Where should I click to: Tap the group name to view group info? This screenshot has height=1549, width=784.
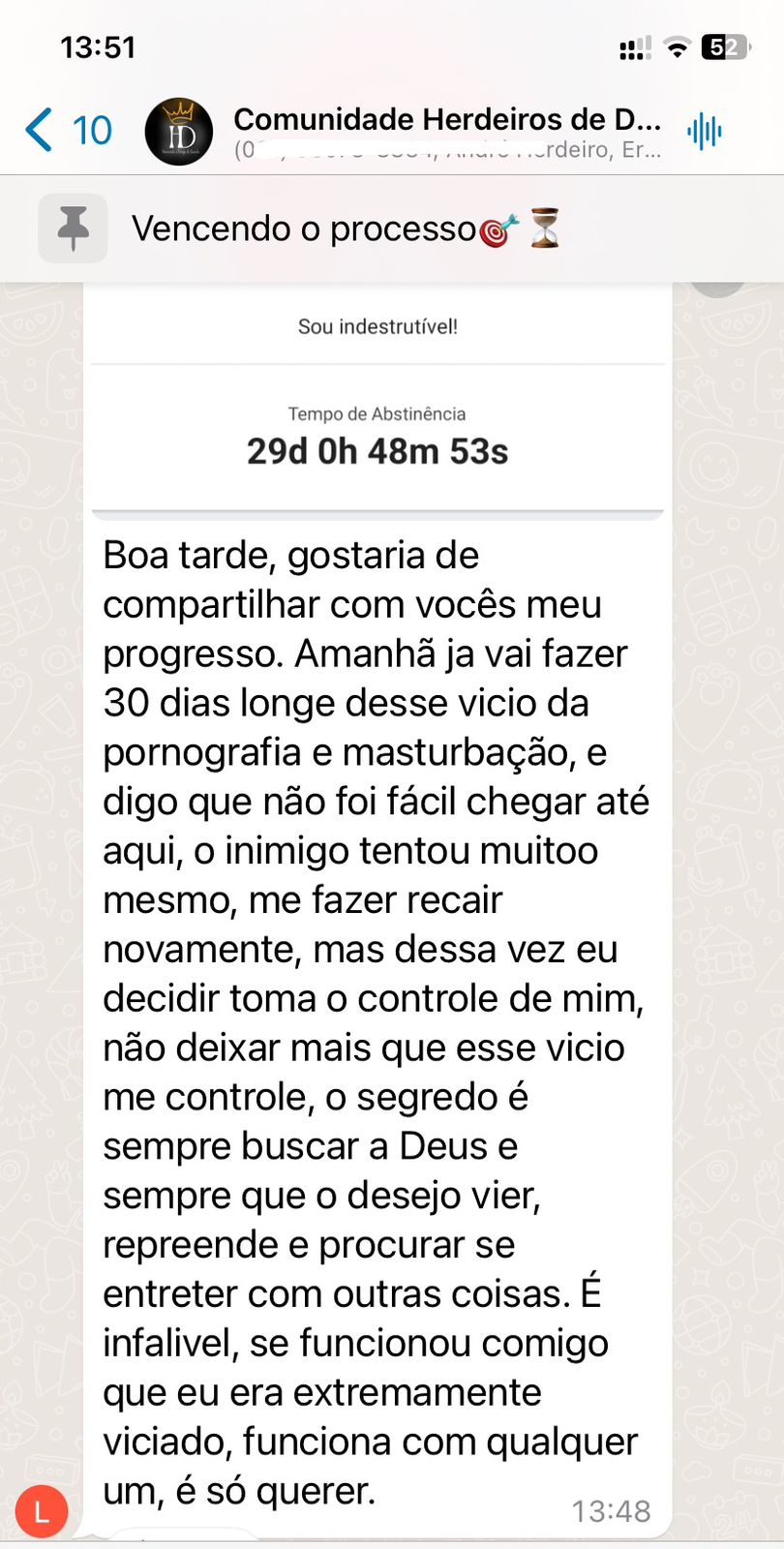click(445, 118)
